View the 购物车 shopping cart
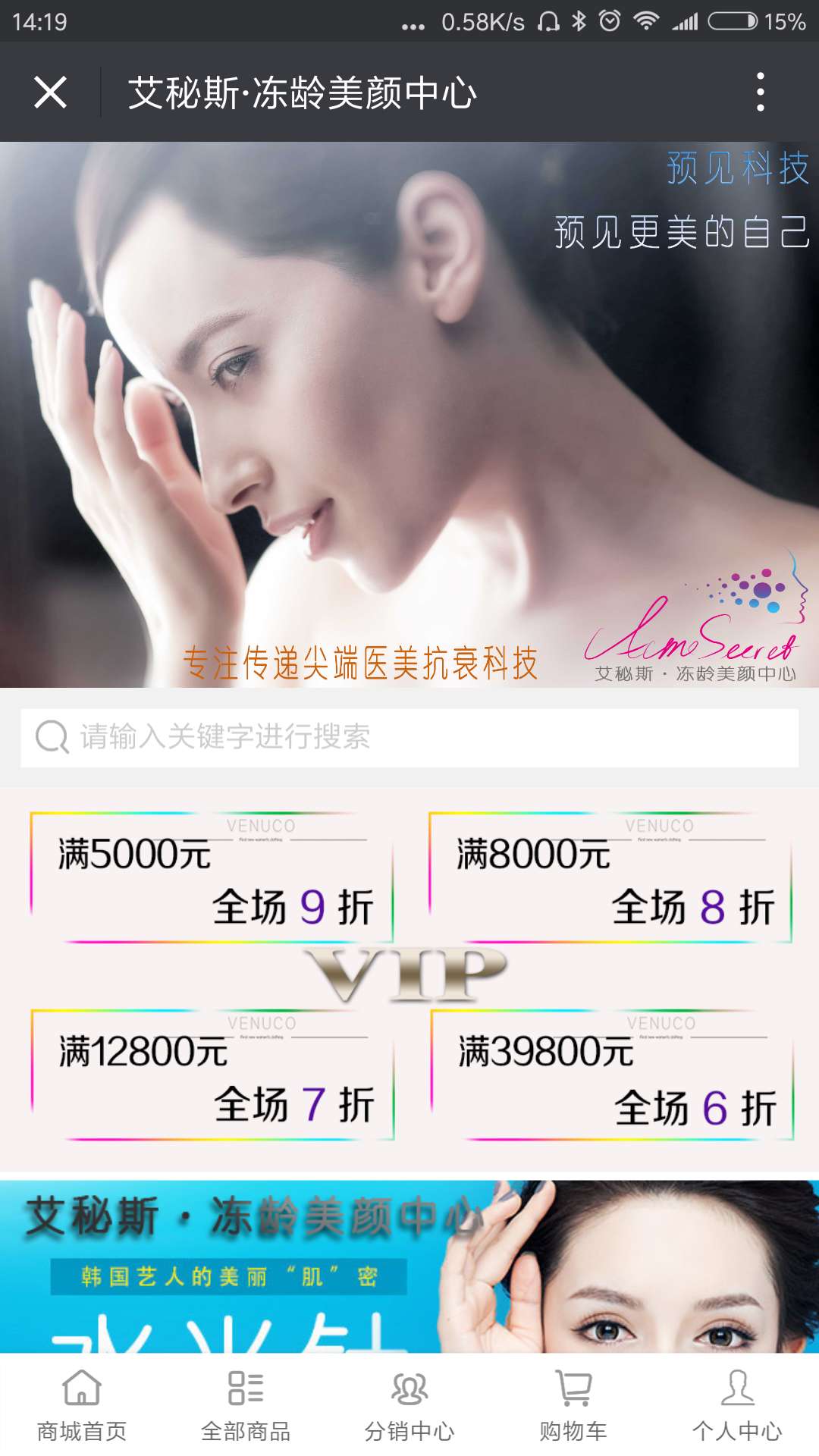819x1456 pixels. (573, 1405)
